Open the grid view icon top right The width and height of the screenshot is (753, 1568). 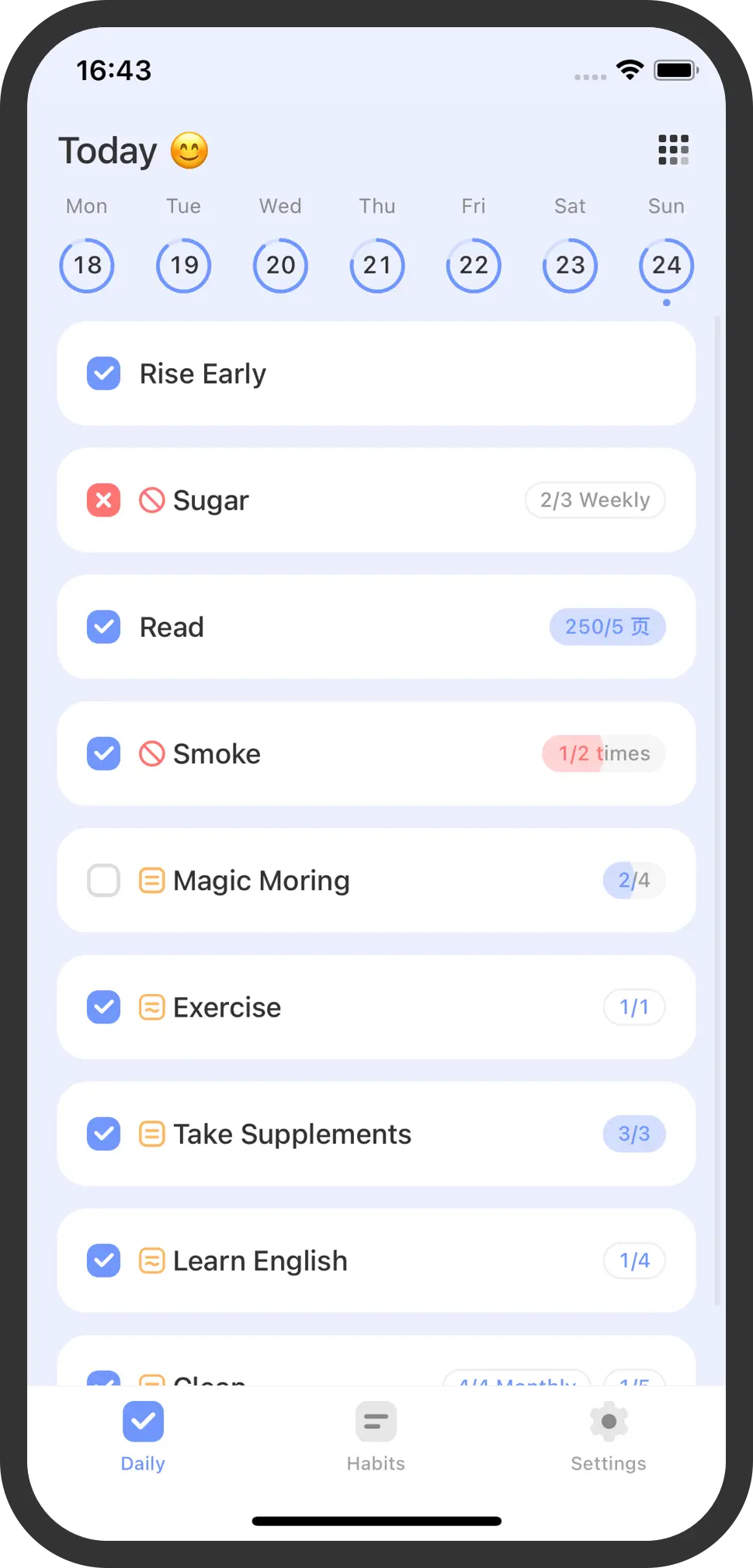pyautogui.click(x=672, y=149)
